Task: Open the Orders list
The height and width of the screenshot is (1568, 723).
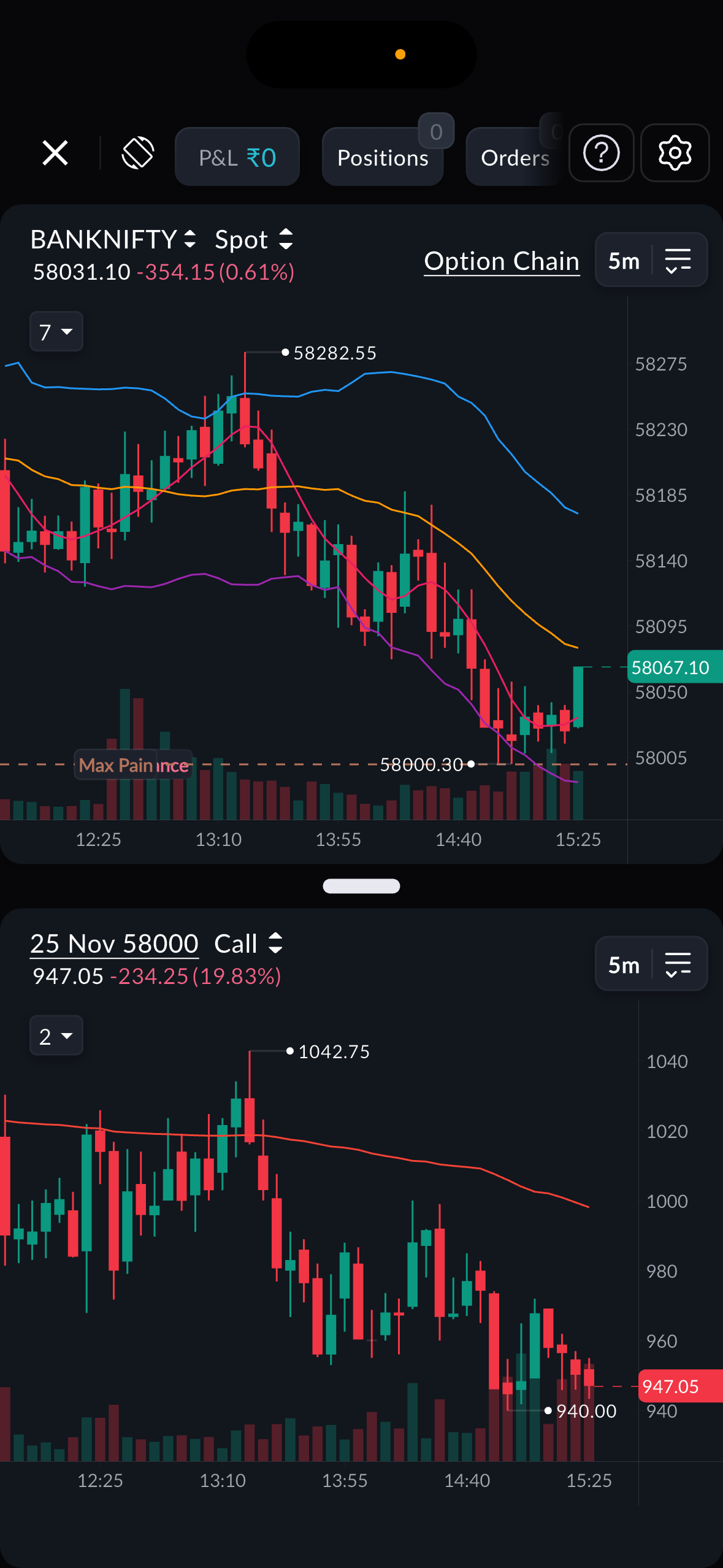Action: click(515, 158)
